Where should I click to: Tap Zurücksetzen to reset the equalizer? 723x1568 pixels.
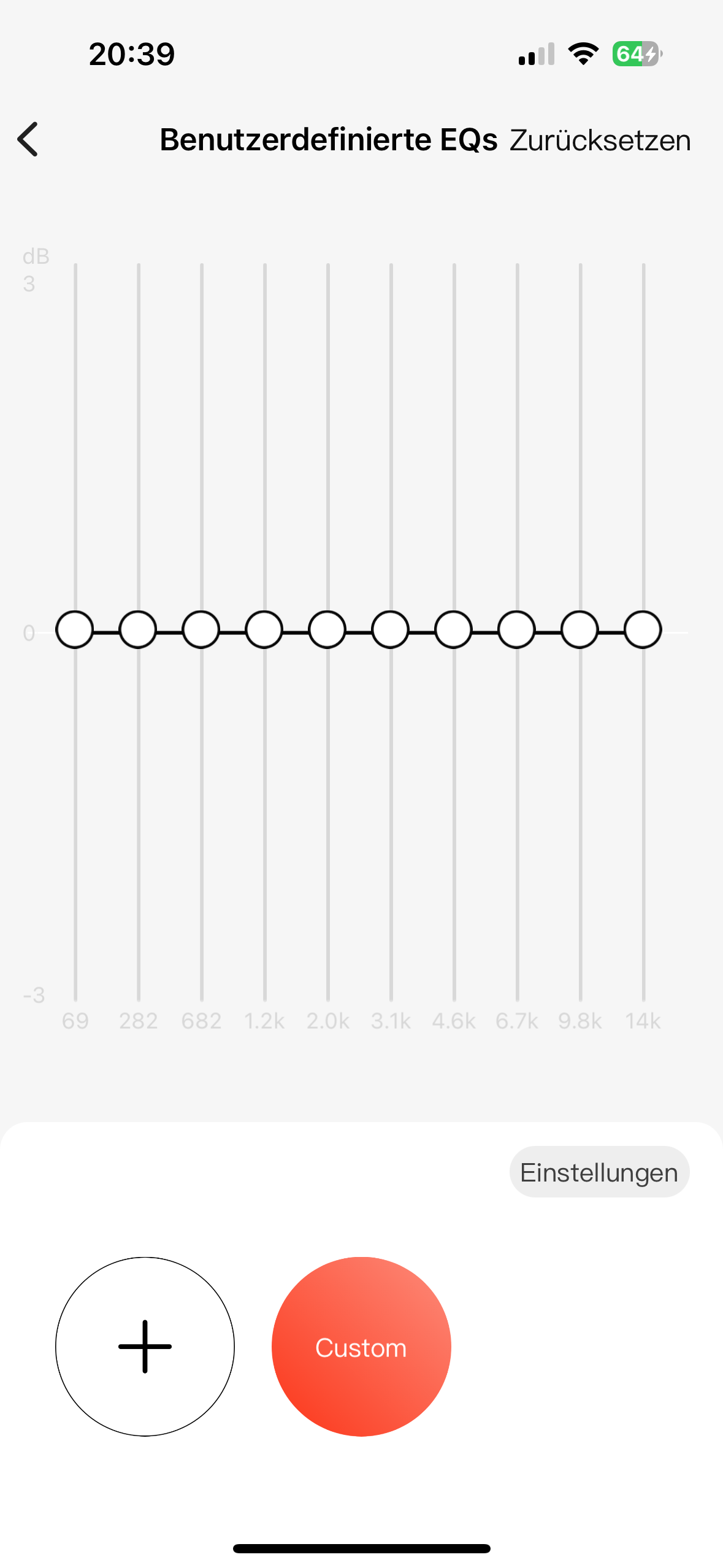[600, 140]
